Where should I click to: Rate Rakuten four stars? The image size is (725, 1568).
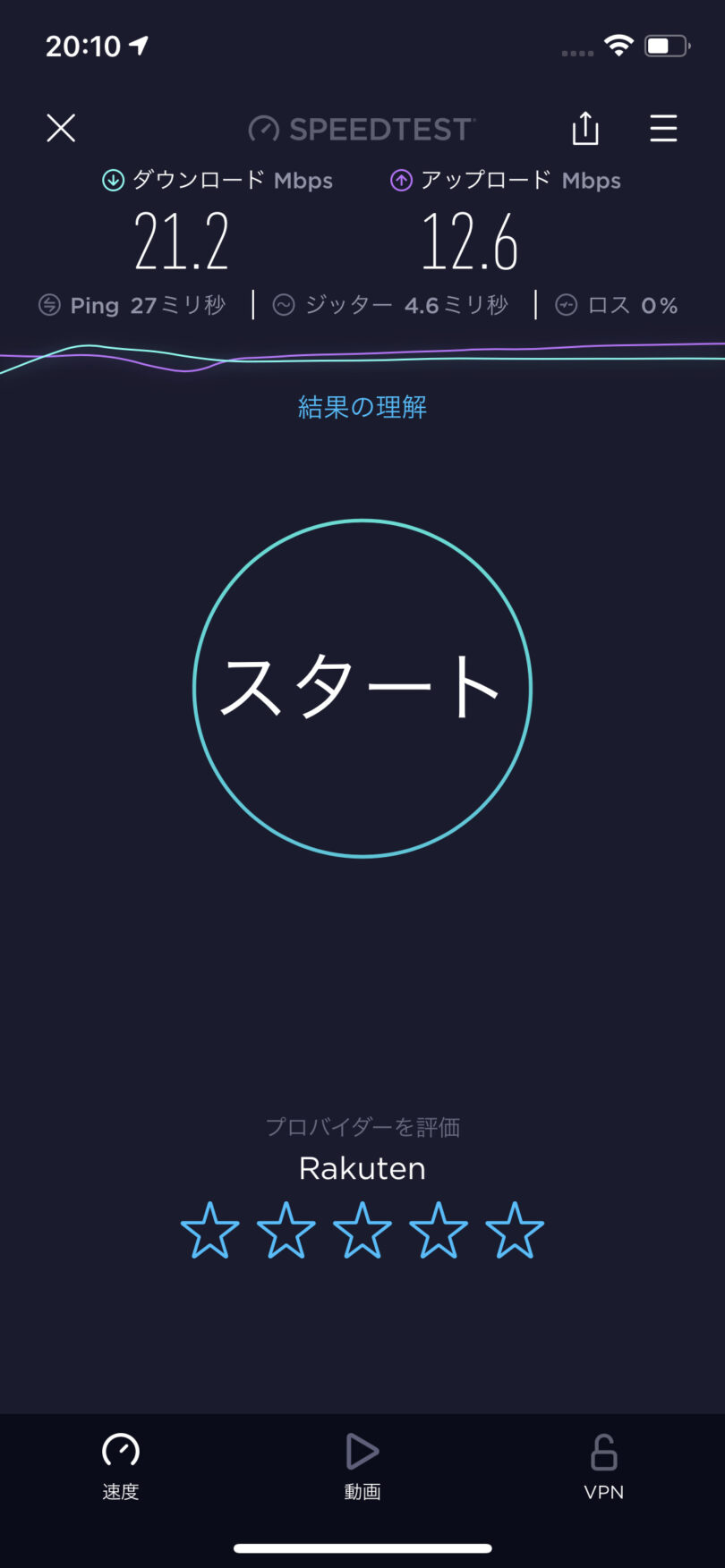pyautogui.click(x=439, y=1231)
